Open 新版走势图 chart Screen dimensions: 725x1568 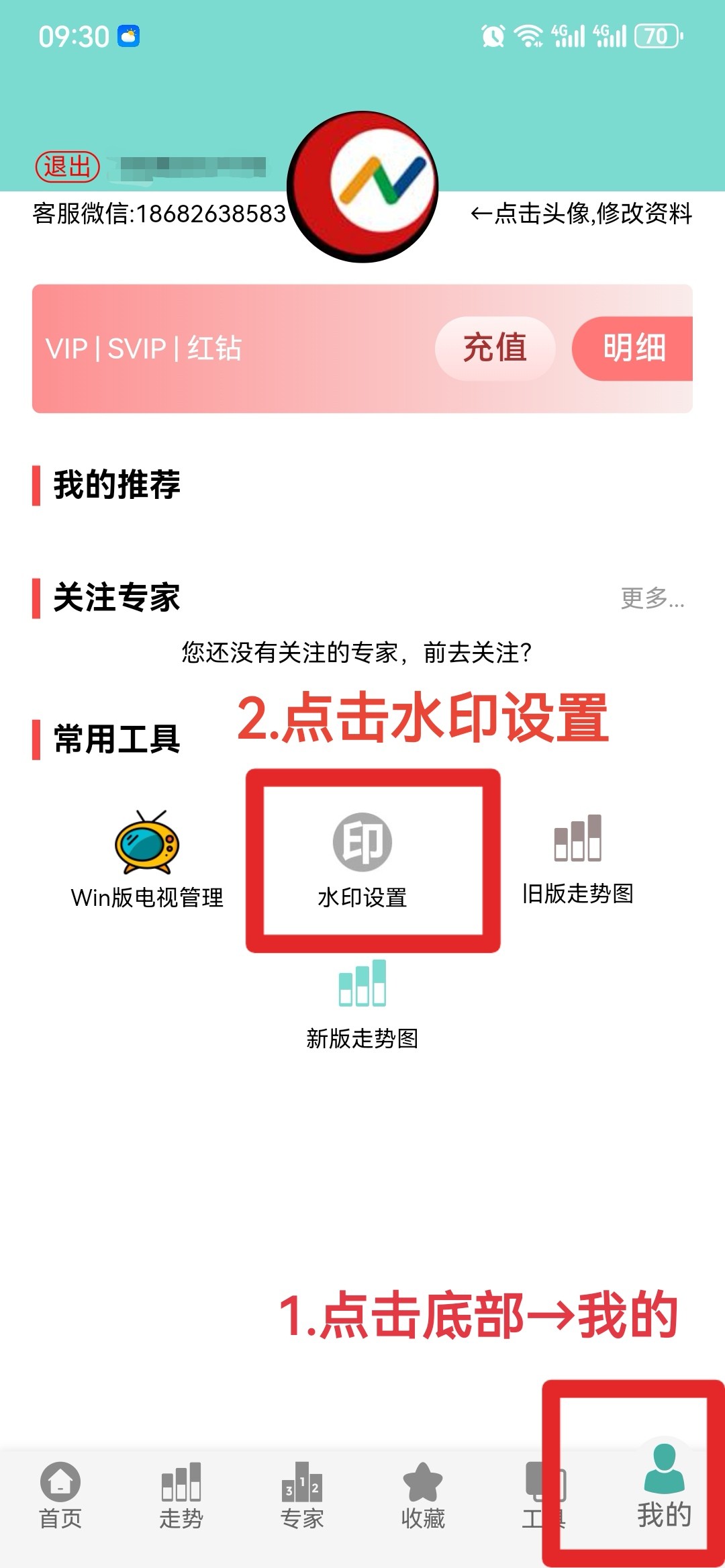click(362, 1004)
